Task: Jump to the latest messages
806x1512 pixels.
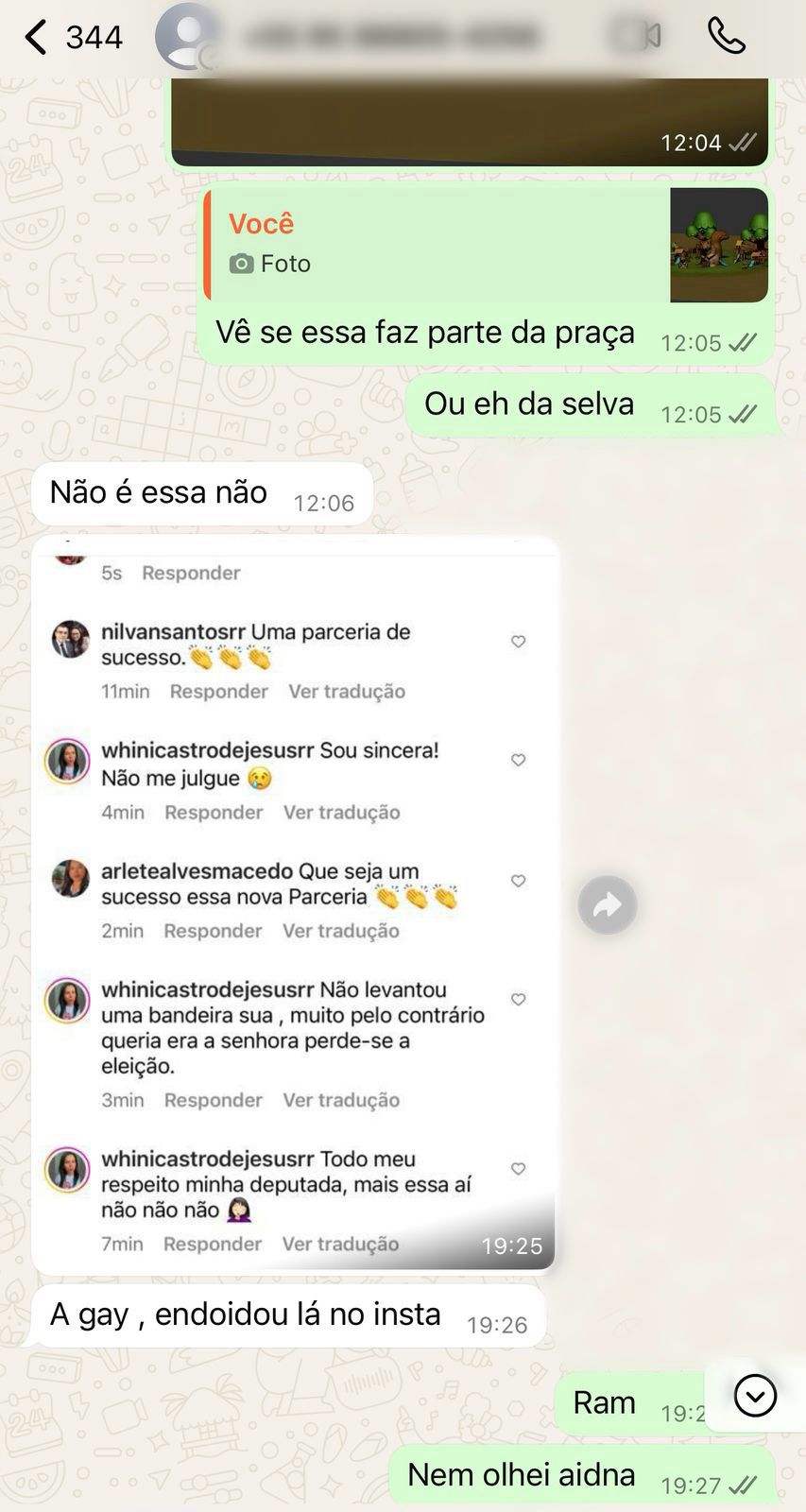Action: (755, 1396)
